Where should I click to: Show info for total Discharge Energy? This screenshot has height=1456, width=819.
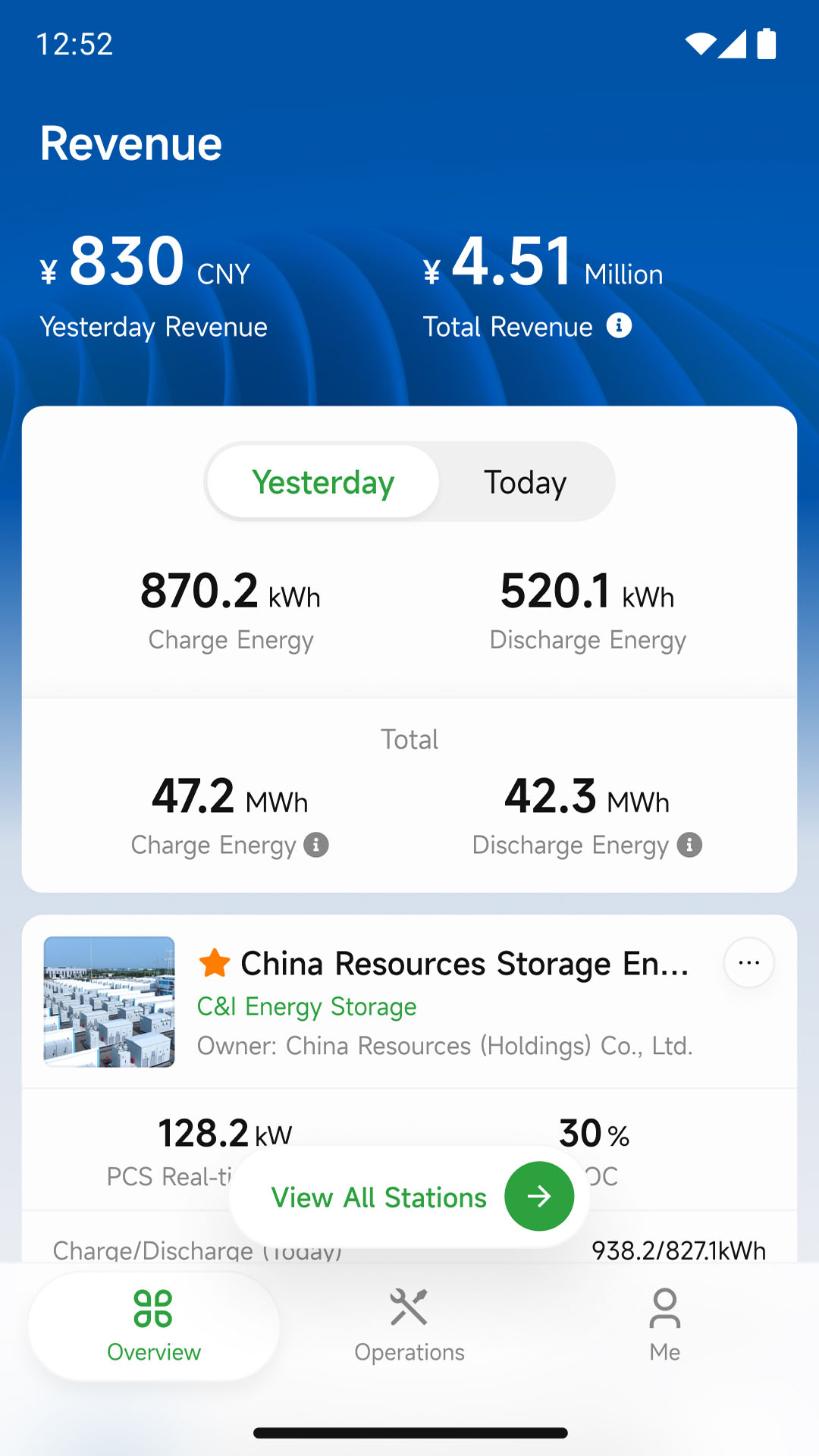point(689,845)
